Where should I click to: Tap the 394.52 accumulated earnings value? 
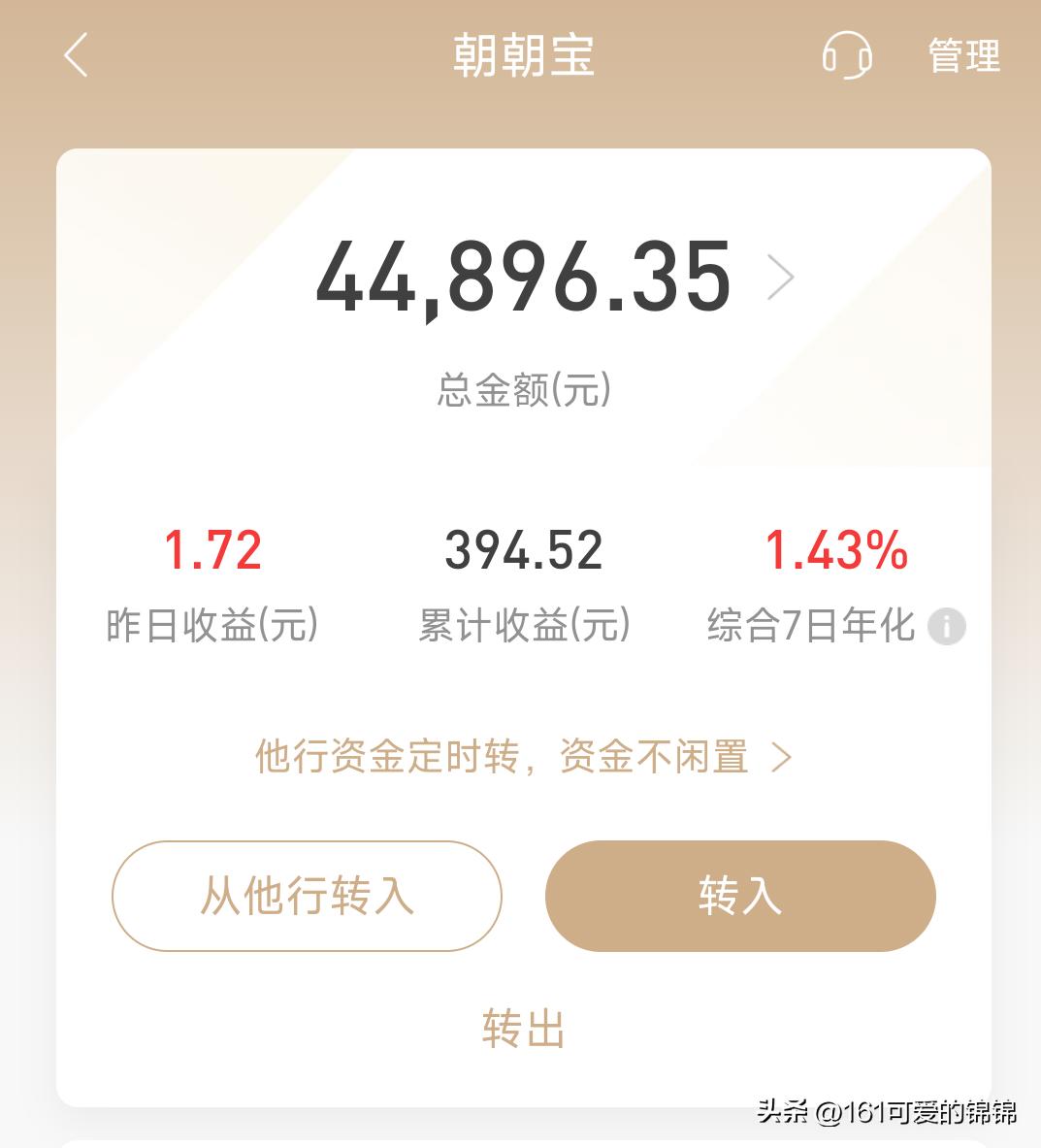pyautogui.click(x=522, y=550)
